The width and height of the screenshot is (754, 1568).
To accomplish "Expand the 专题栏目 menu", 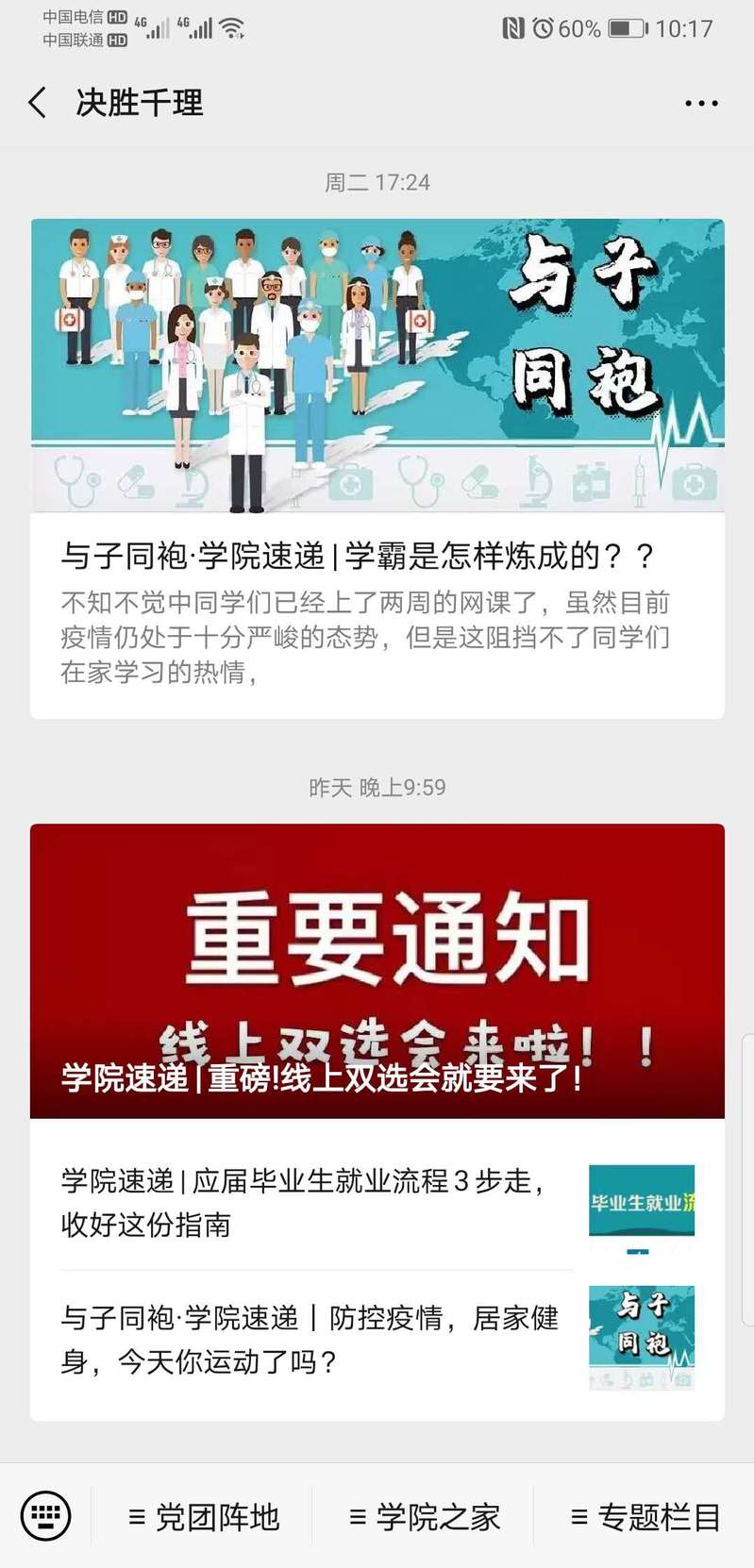I will point(645,1517).
